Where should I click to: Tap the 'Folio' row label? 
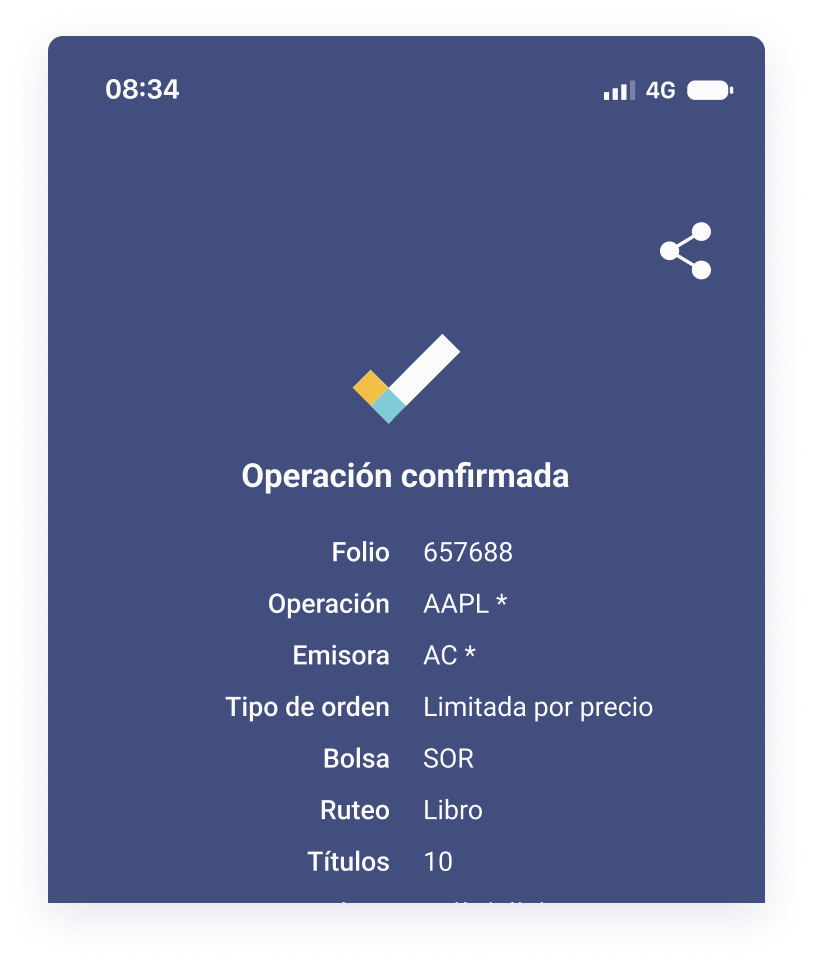tap(361, 552)
